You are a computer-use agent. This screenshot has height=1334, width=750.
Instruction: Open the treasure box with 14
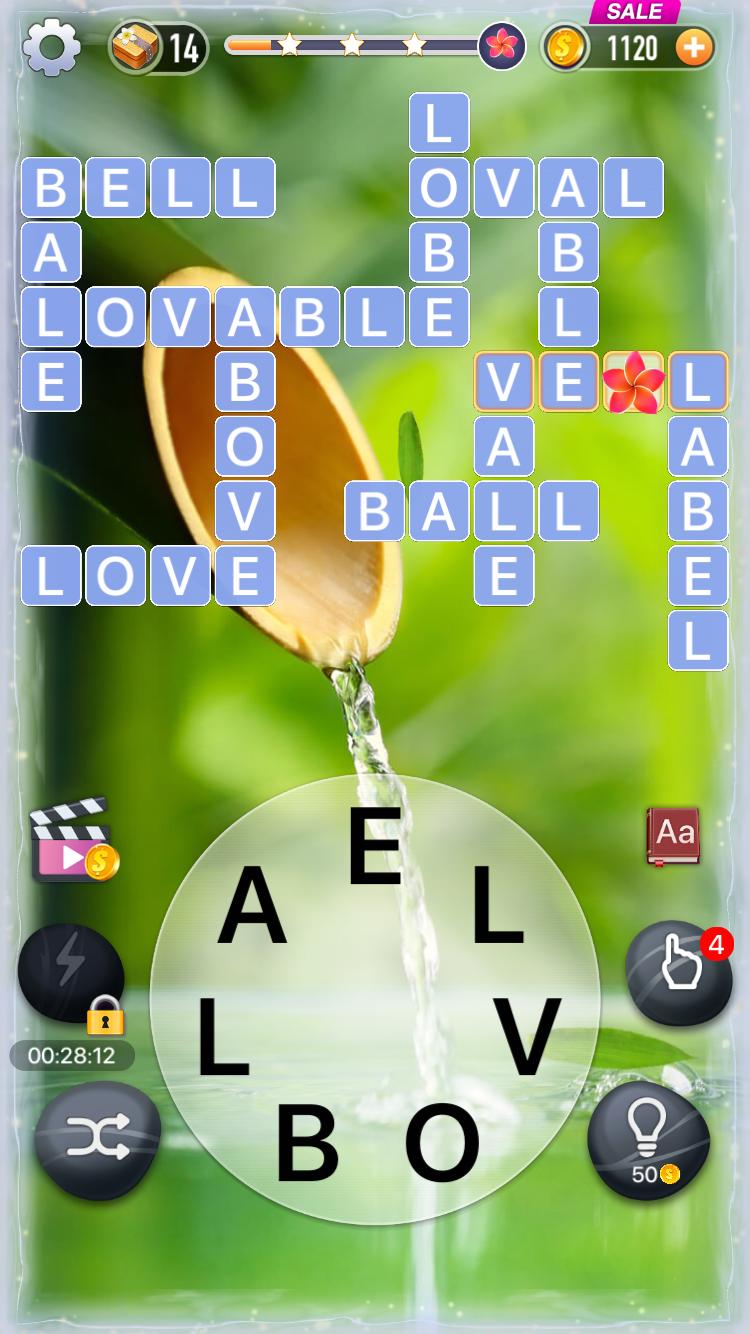(158, 47)
